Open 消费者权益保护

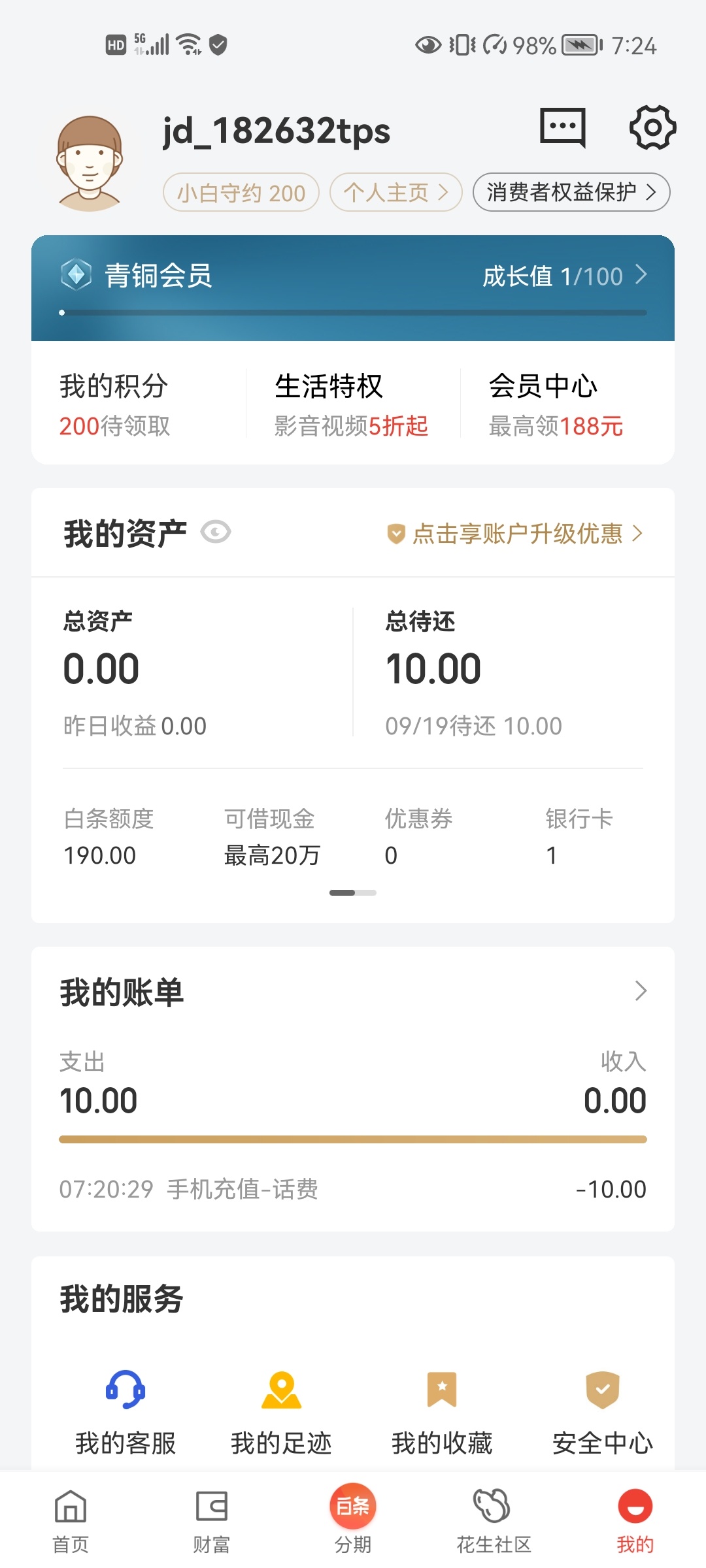pyautogui.click(x=571, y=192)
